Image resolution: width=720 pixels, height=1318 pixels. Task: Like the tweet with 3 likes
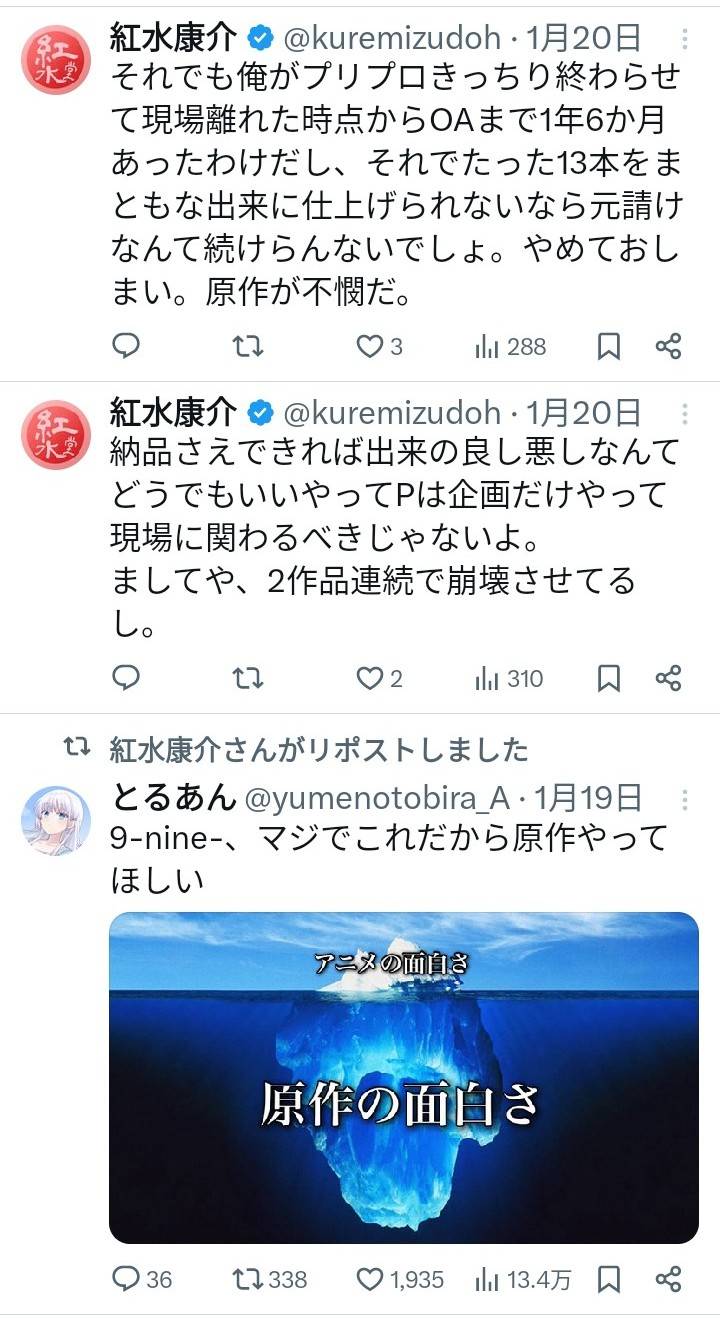371,346
